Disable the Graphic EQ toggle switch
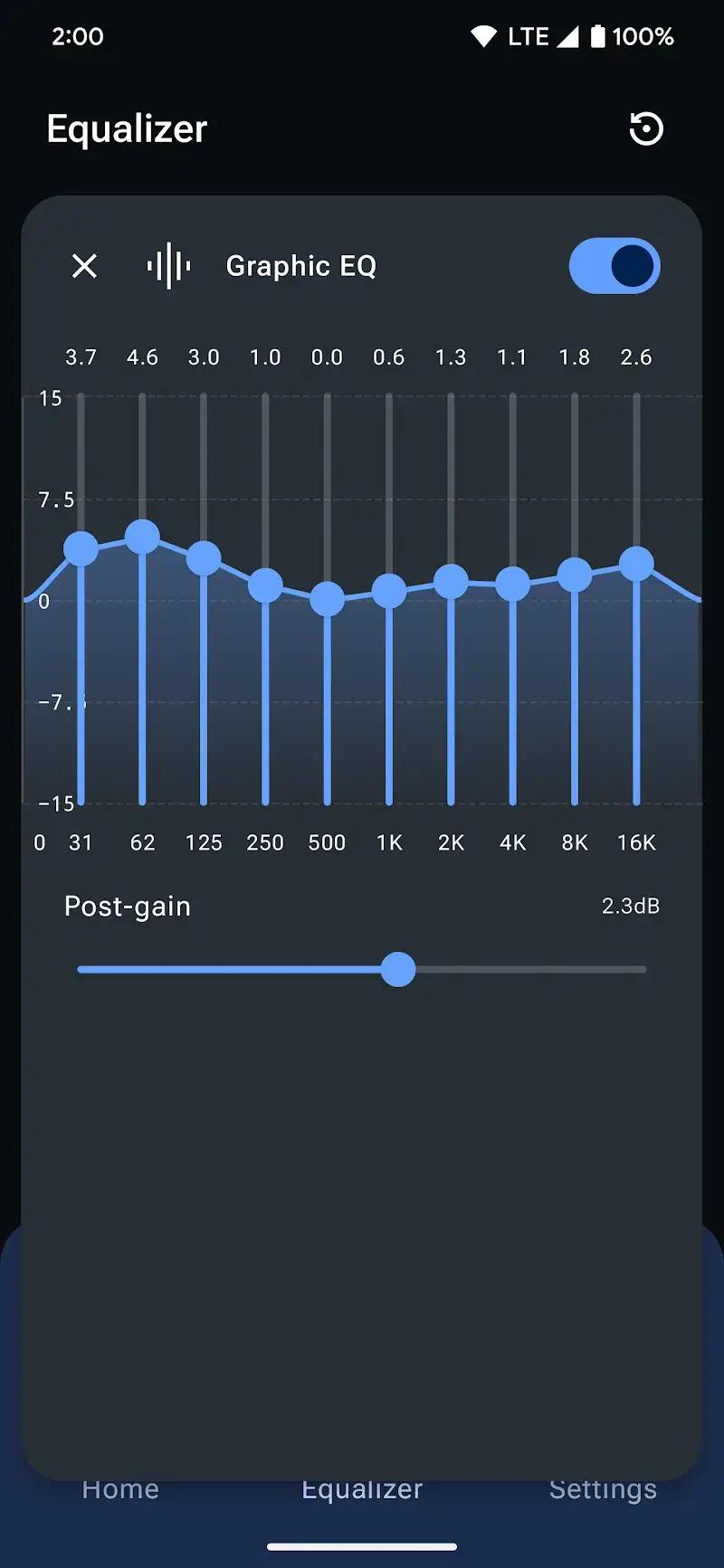This screenshot has height=1568, width=724. click(x=614, y=265)
